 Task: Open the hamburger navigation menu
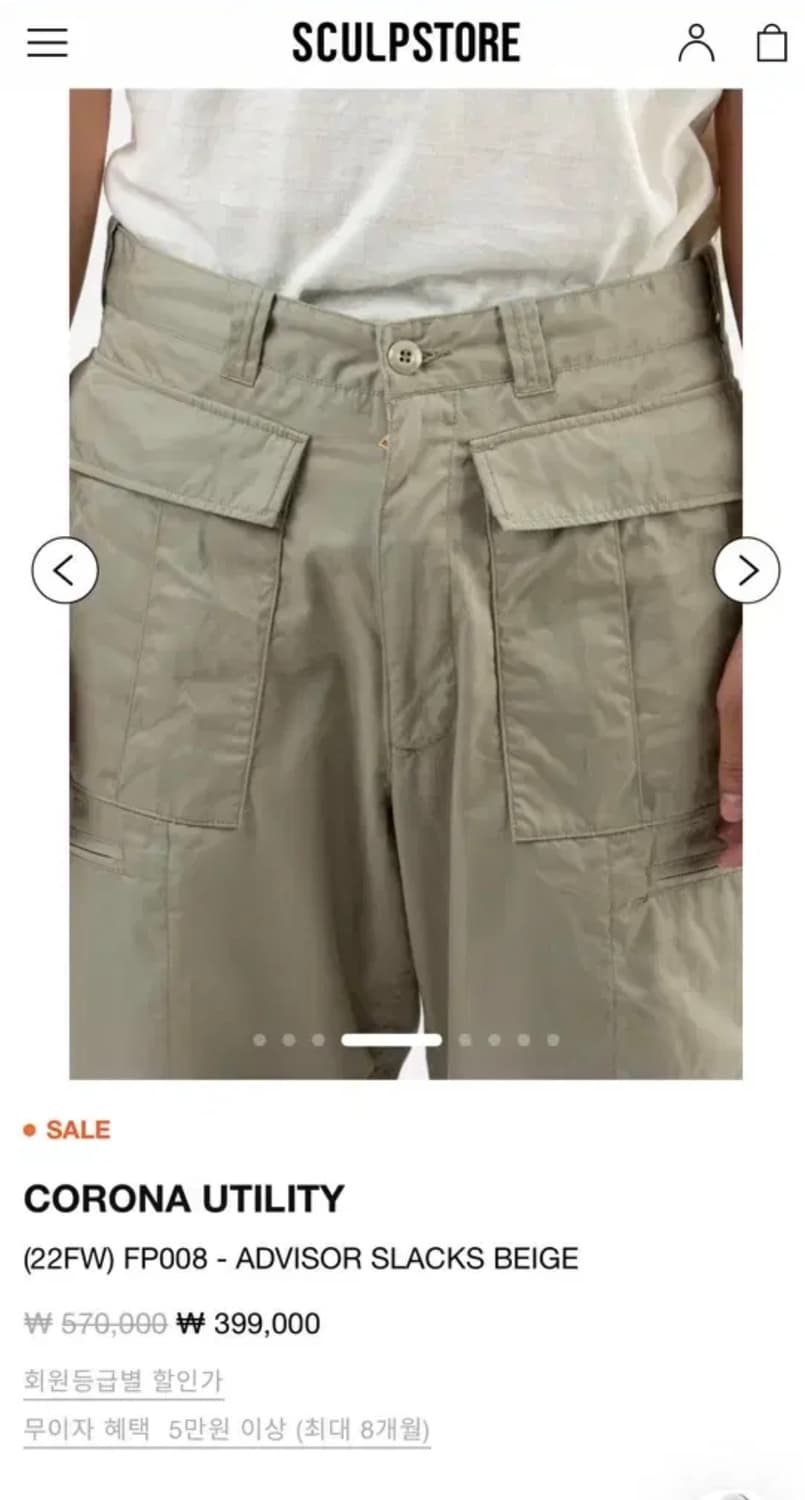point(47,42)
